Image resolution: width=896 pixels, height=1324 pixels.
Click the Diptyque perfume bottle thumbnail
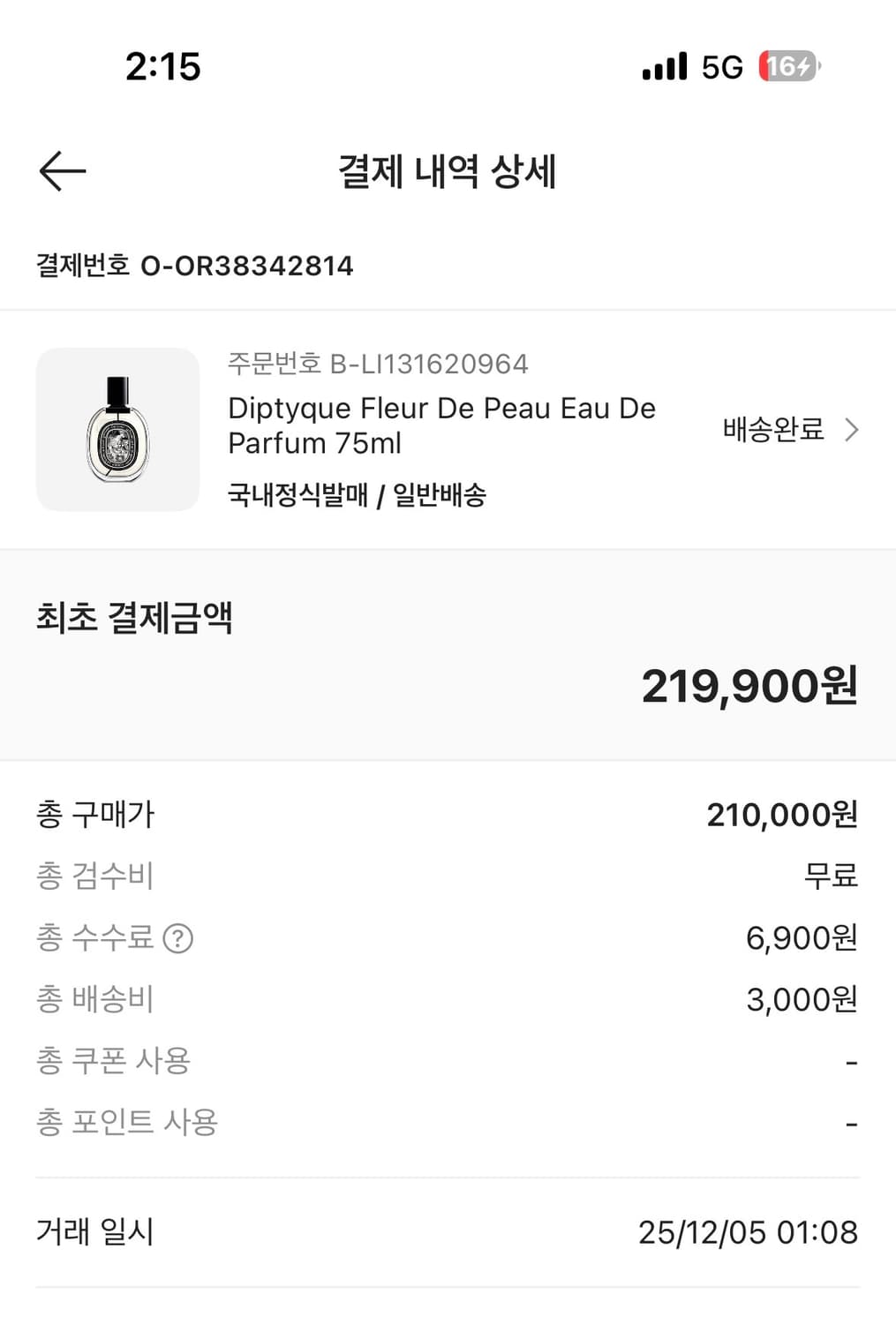pyautogui.click(x=117, y=430)
